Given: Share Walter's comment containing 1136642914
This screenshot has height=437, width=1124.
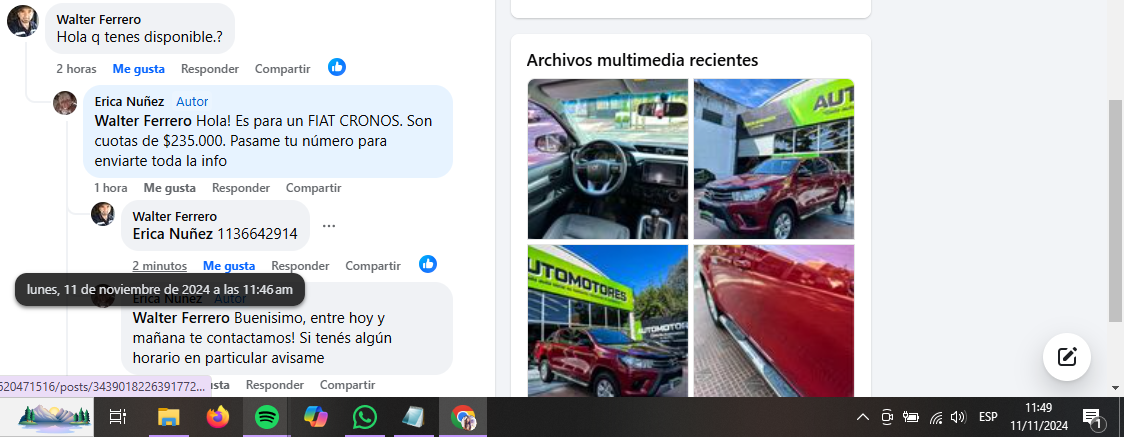Looking at the screenshot, I should coord(373,266).
